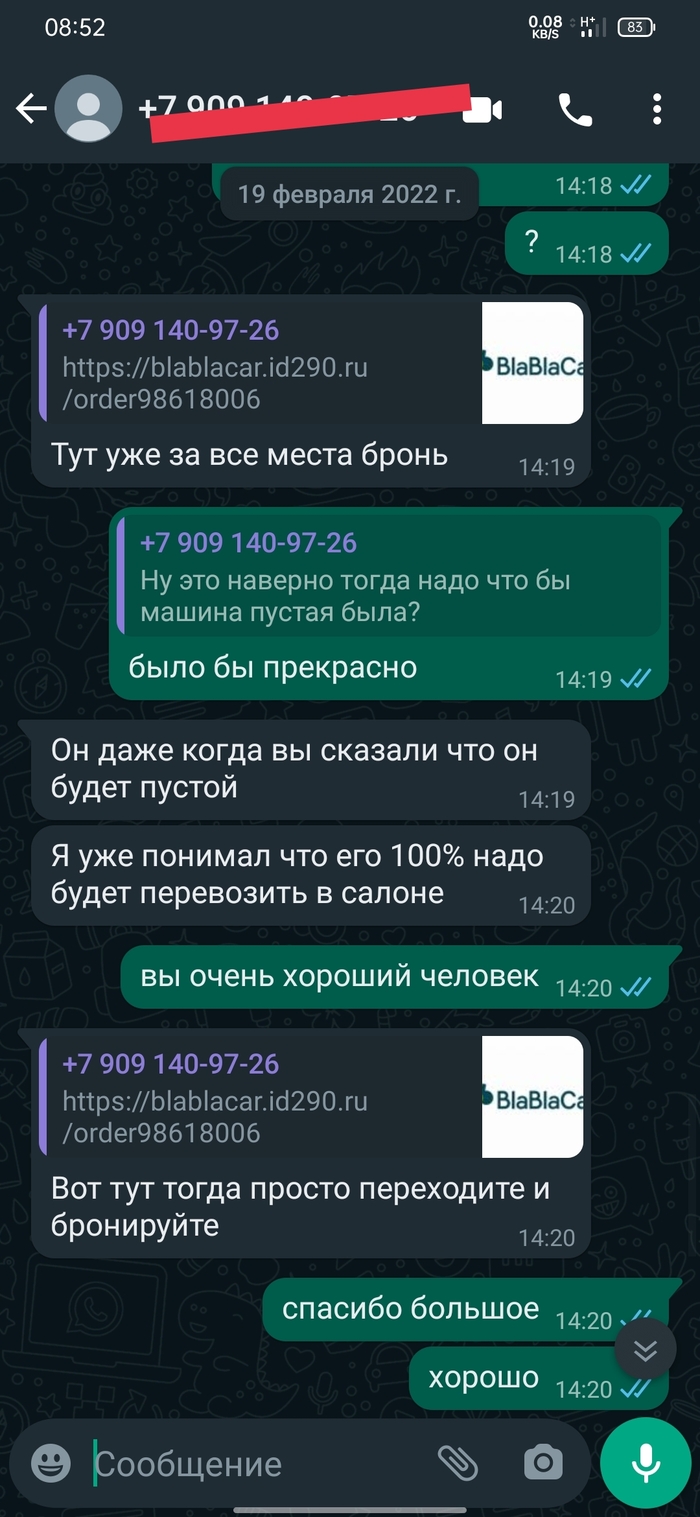Viewport: 700px width, 1517px height.
Task: Open the emoji picker
Action: click(51, 1464)
